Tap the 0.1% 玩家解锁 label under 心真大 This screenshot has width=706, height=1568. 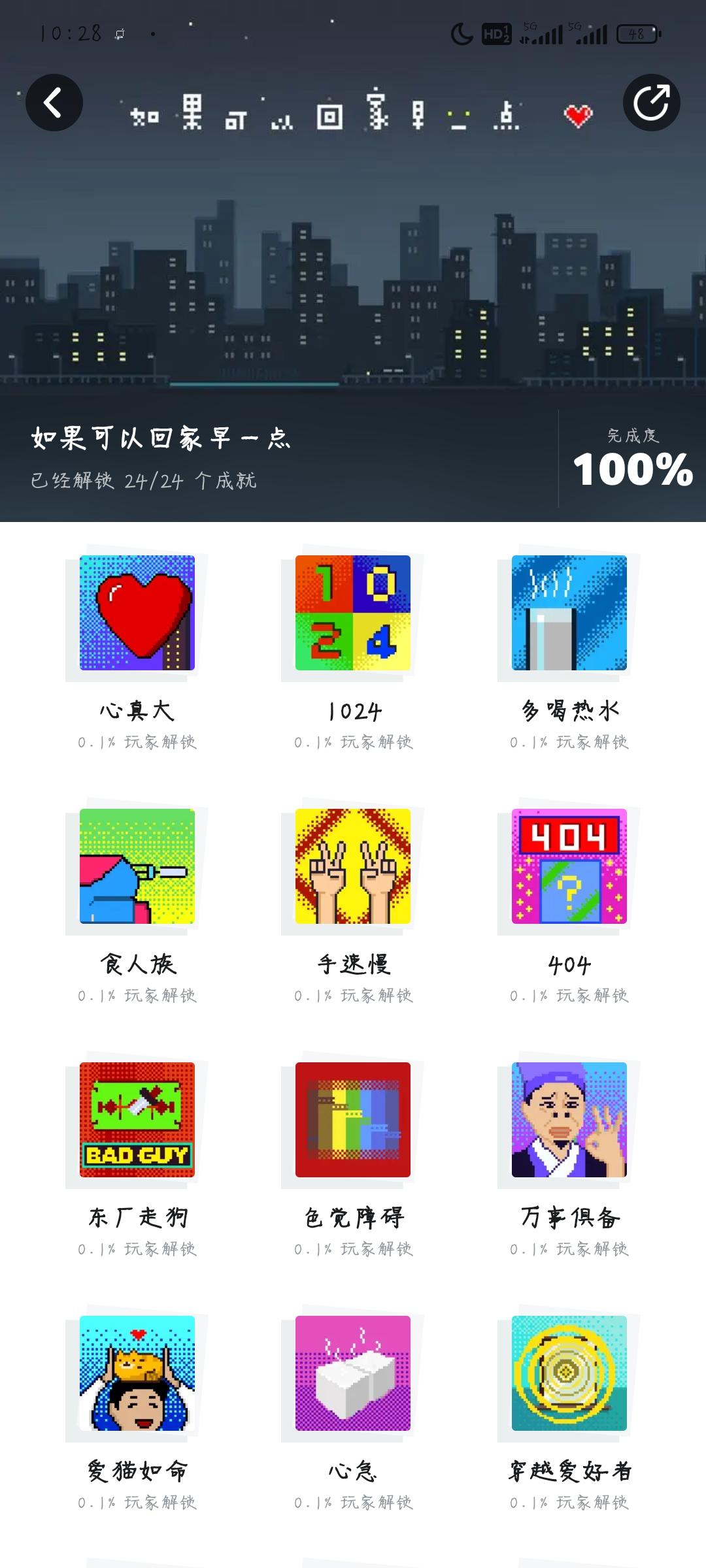pyautogui.click(x=137, y=742)
